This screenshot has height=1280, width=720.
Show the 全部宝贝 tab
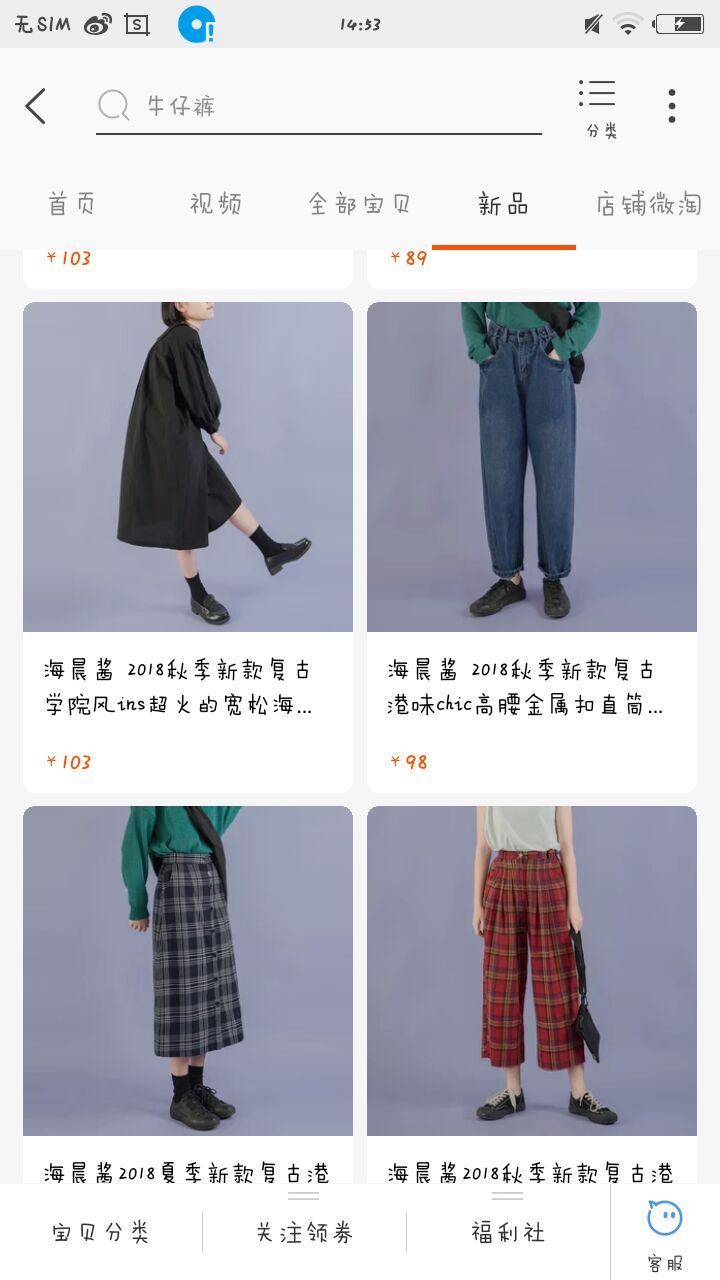[360, 205]
